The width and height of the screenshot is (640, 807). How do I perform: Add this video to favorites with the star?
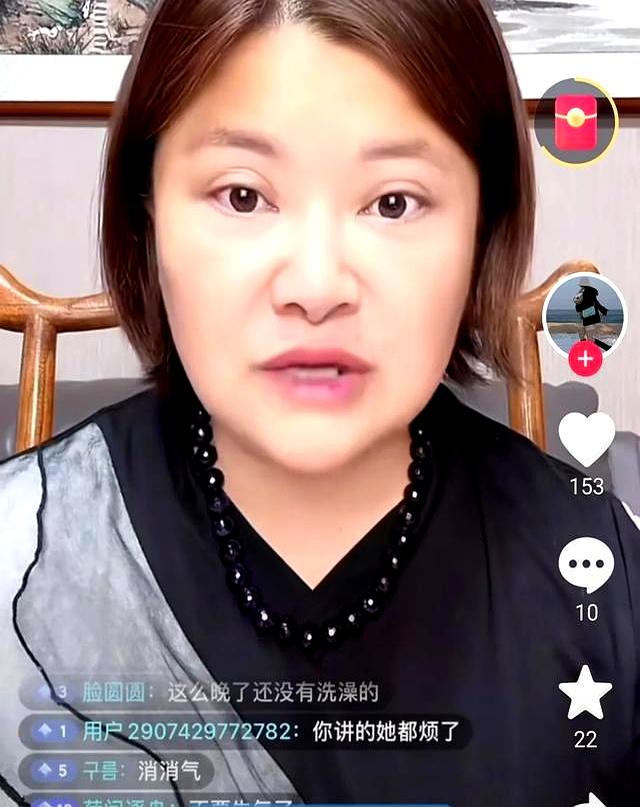point(586,692)
